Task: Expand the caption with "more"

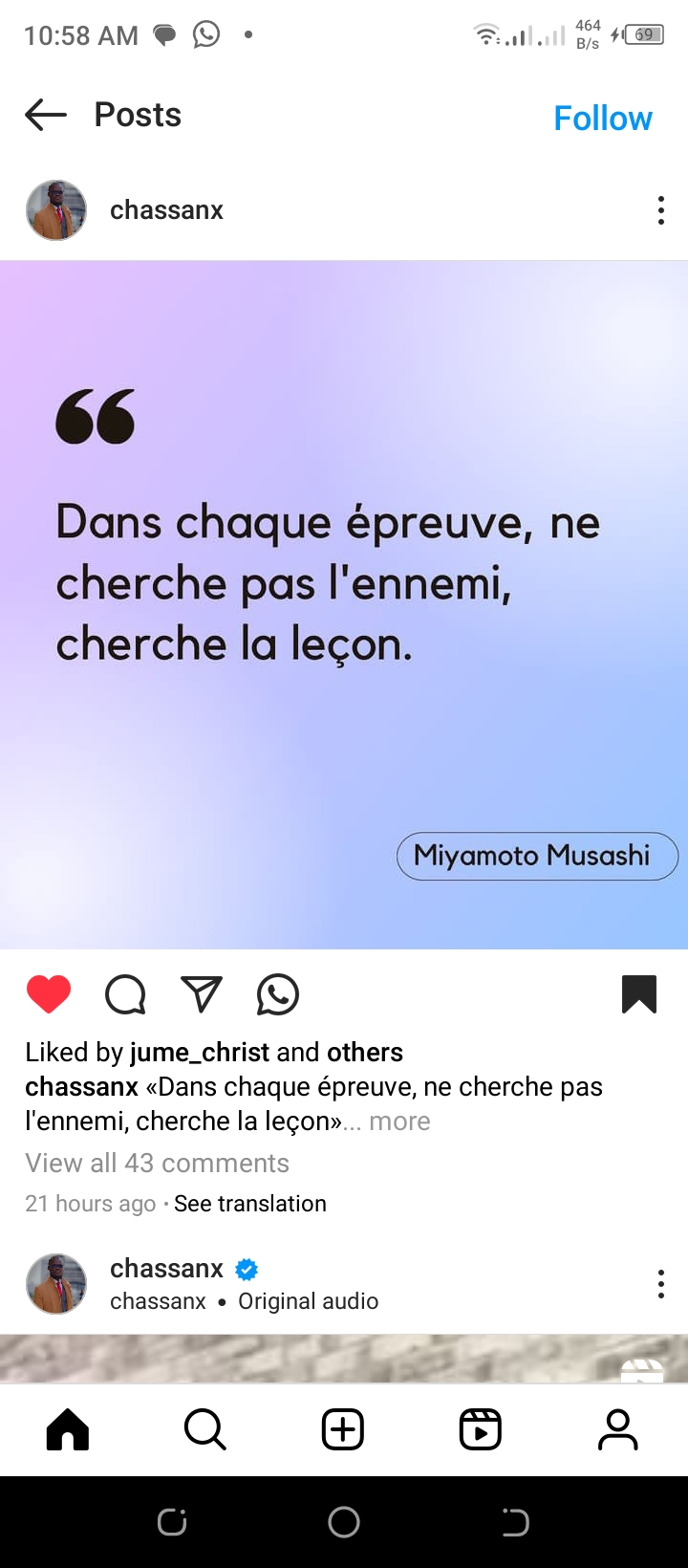Action: [x=399, y=1121]
